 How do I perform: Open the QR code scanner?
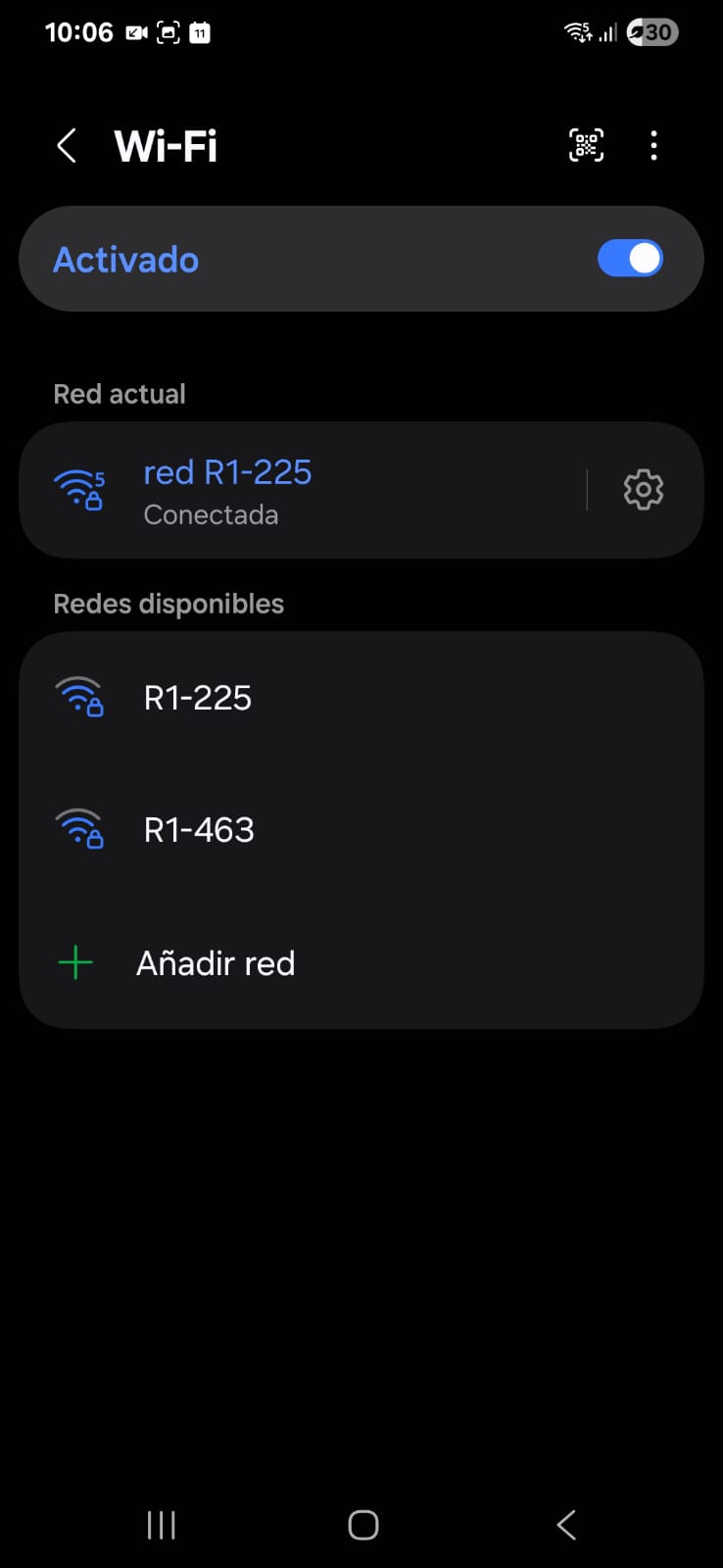tap(586, 146)
